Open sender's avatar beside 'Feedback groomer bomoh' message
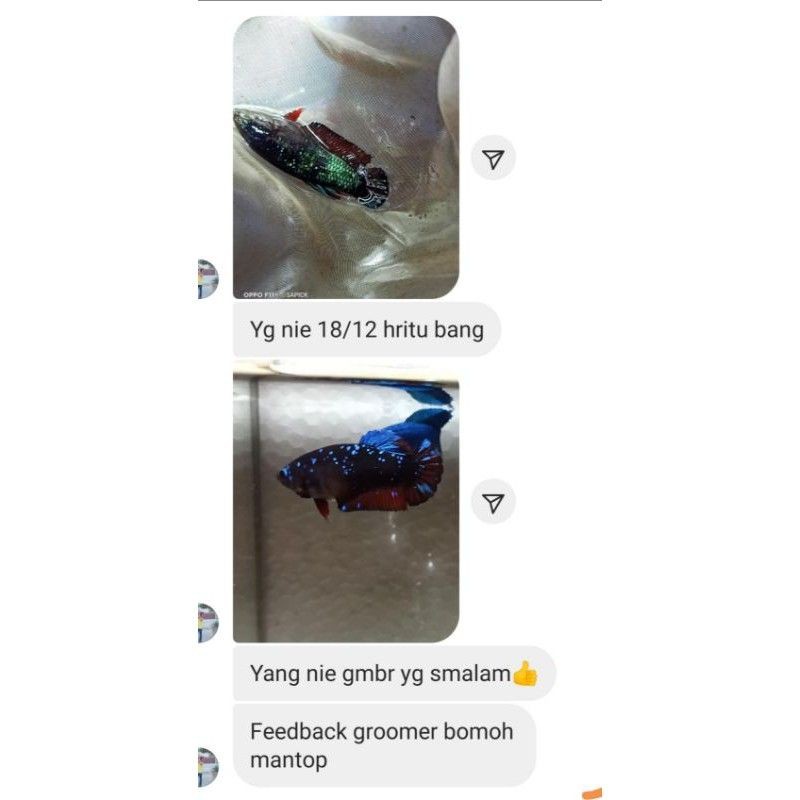800x800 pixels. pyautogui.click(x=208, y=767)
